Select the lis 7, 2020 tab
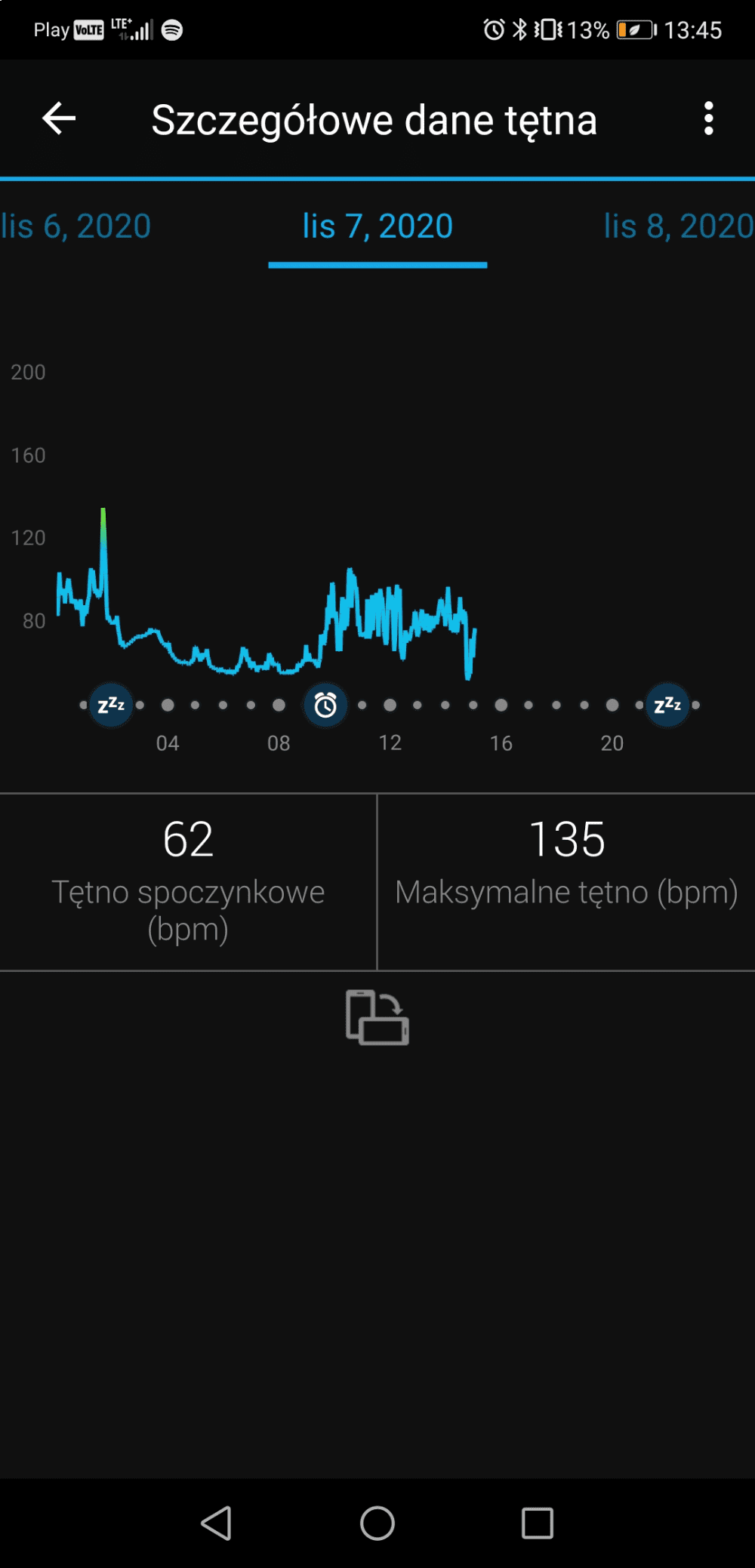Image resolution: width=755 pixels, height=1568 pixels. pyautogui.click(x=377, y=226)
